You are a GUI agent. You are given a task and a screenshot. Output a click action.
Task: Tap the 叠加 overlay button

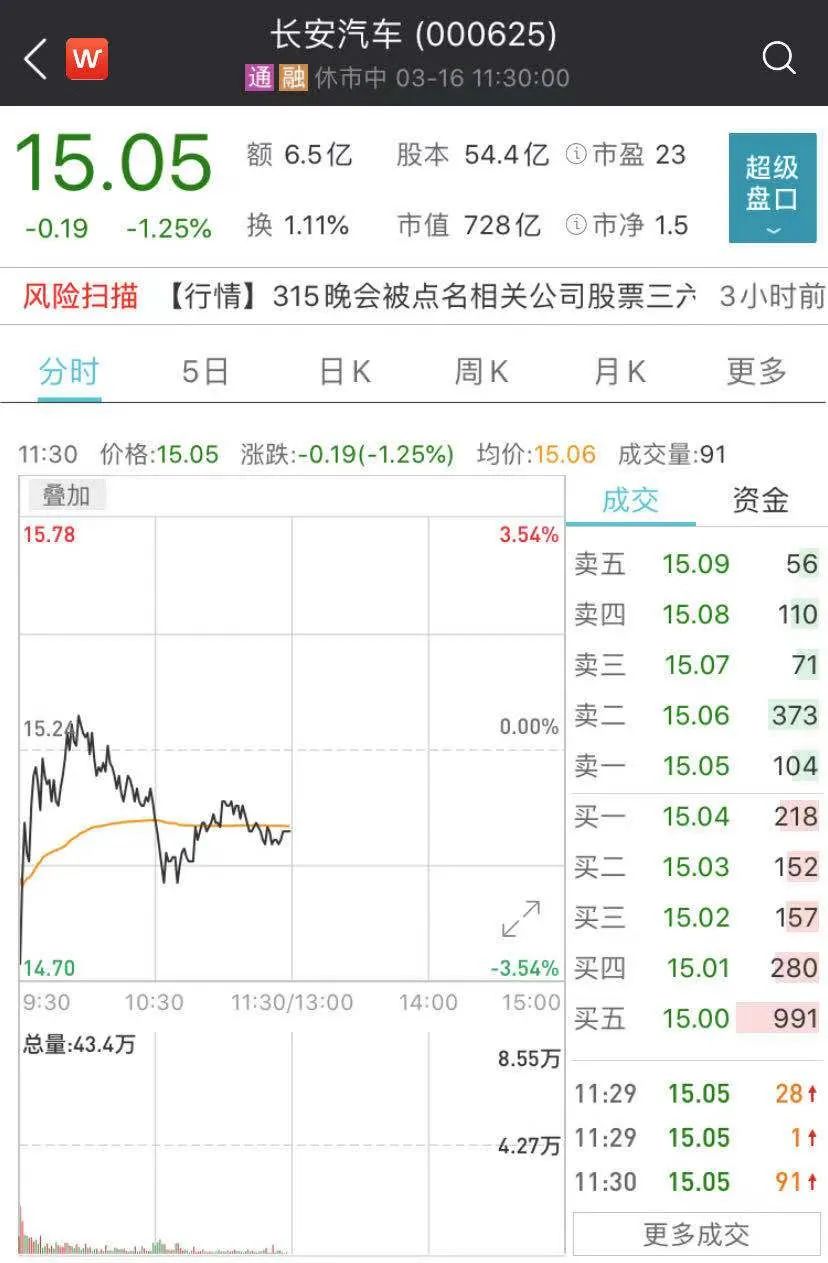tap(66, 495)
